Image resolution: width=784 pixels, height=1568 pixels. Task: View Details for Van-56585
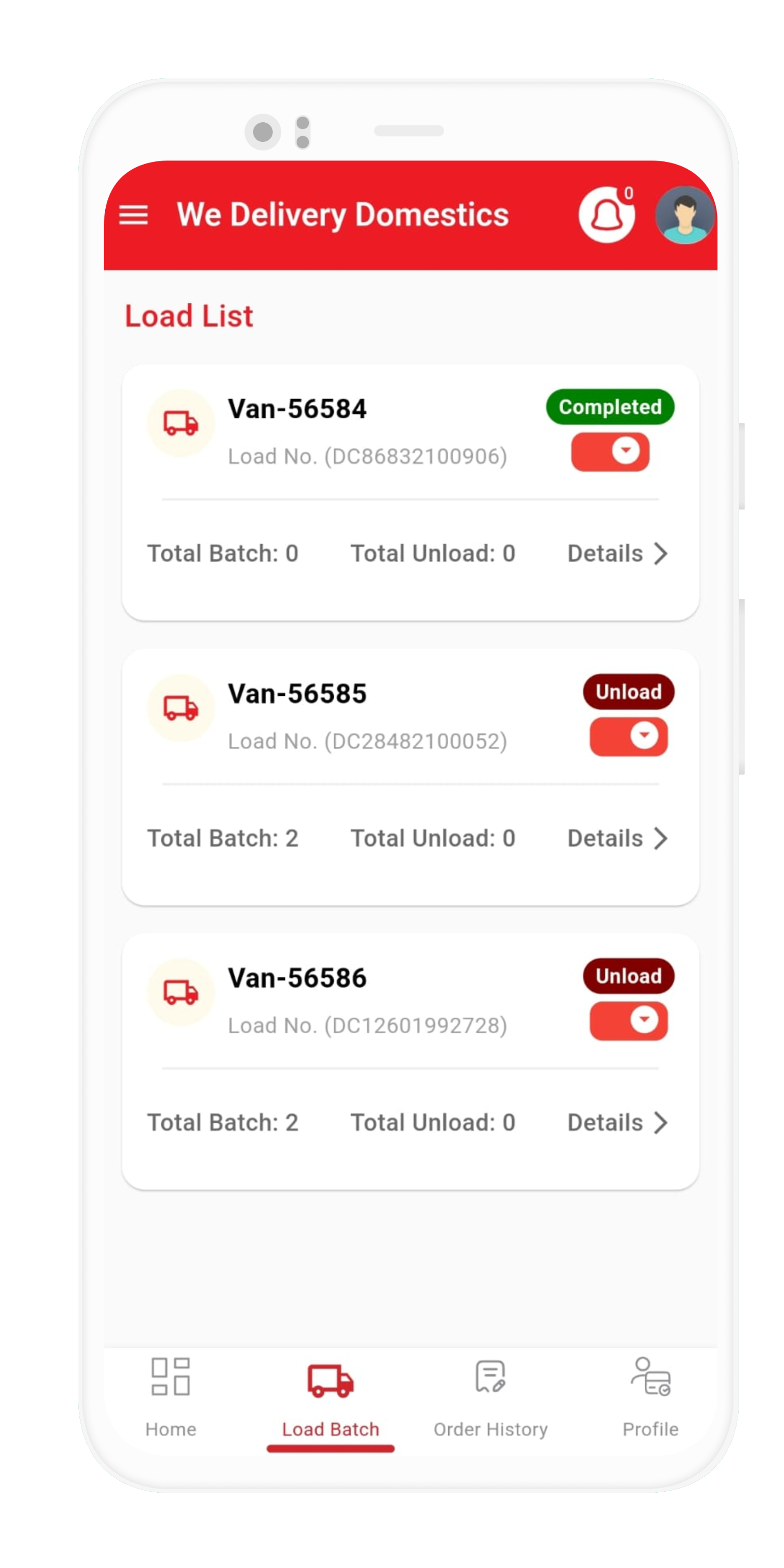(x=617, y=838)
